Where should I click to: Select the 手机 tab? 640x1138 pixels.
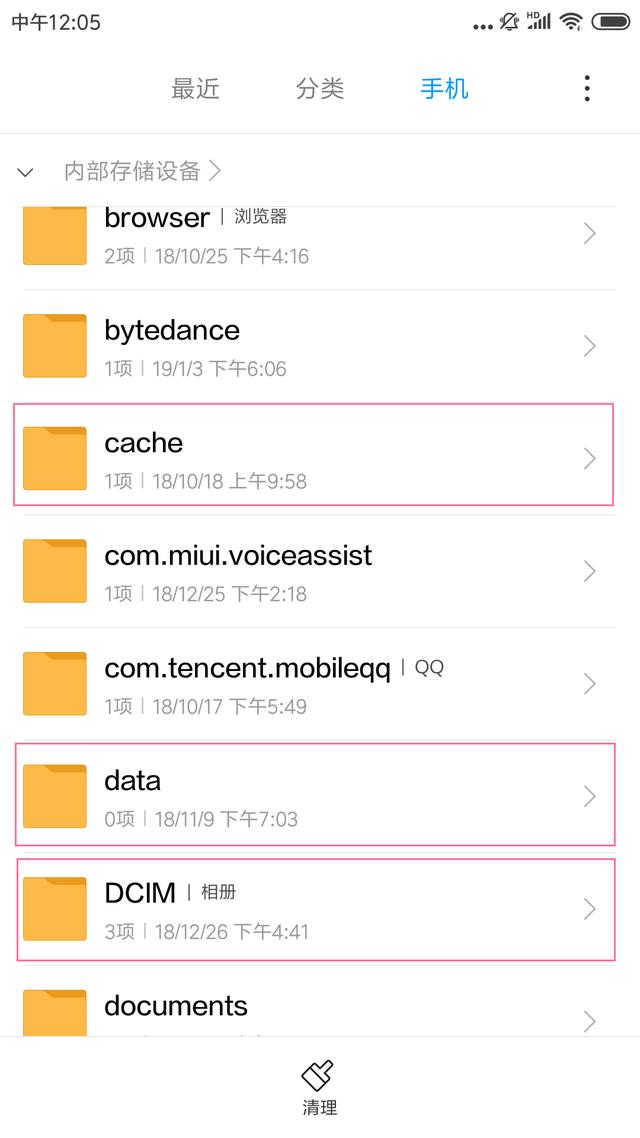pos(444,88)
